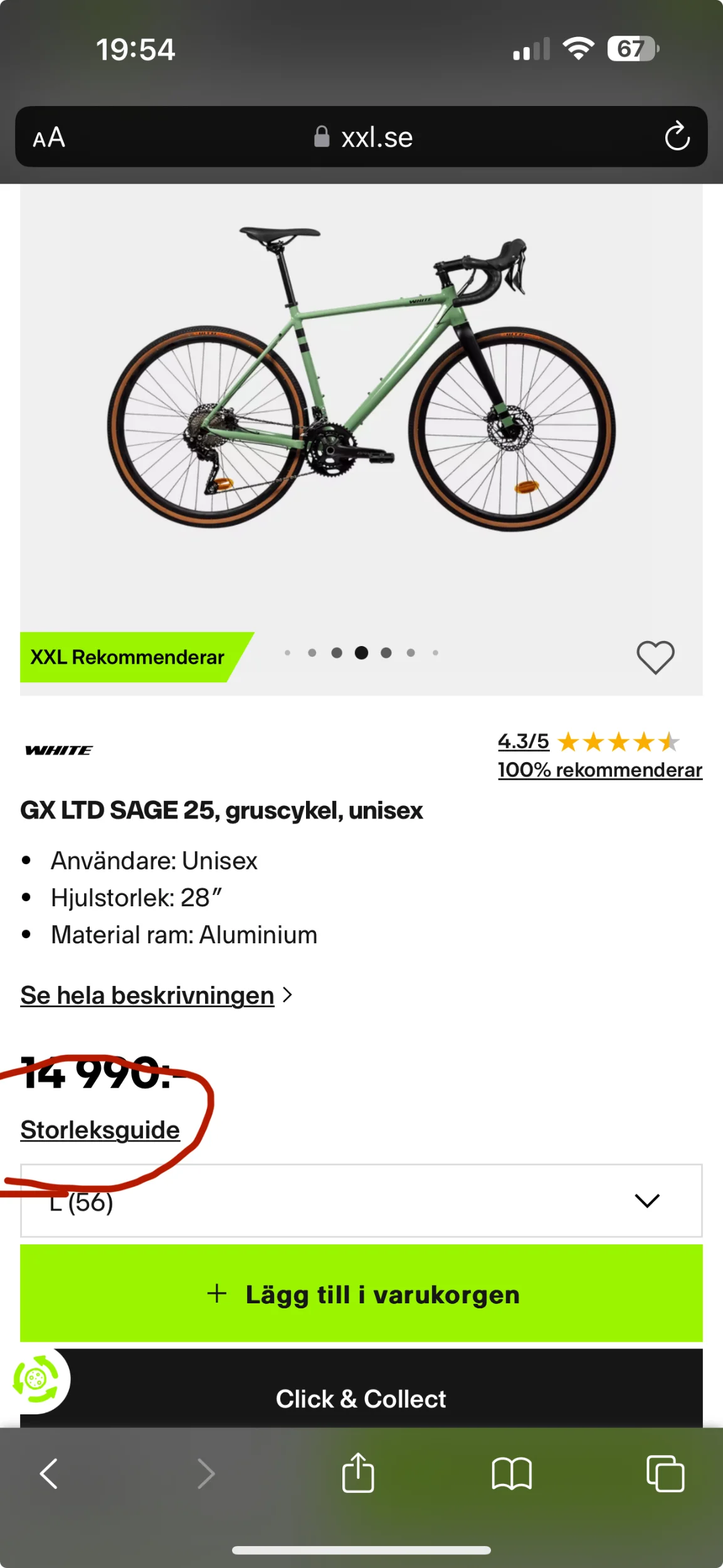View the 4.3/5 rating reviews
Screen dimensions: 723x1568
pos(524,741)
